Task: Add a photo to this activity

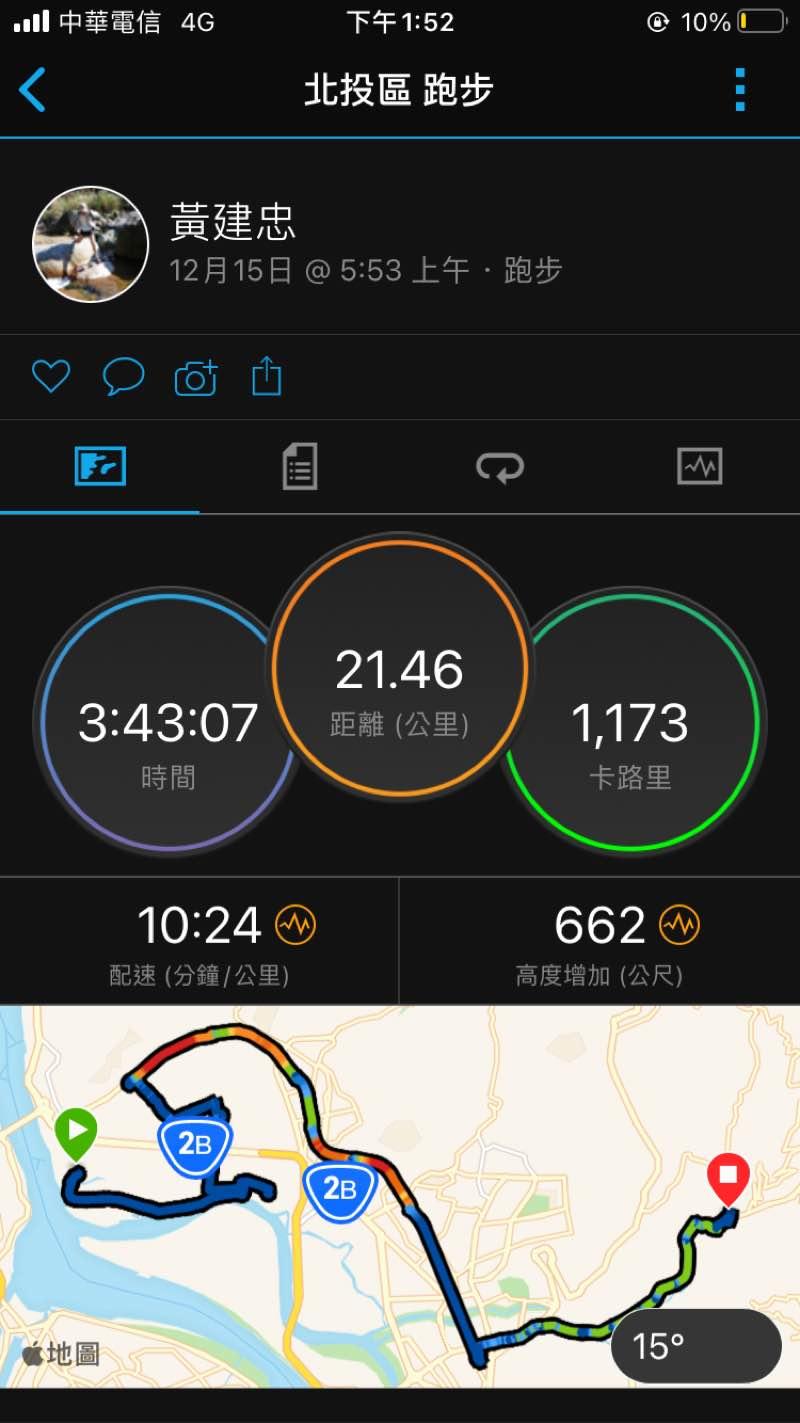Action: click(196, 378)
